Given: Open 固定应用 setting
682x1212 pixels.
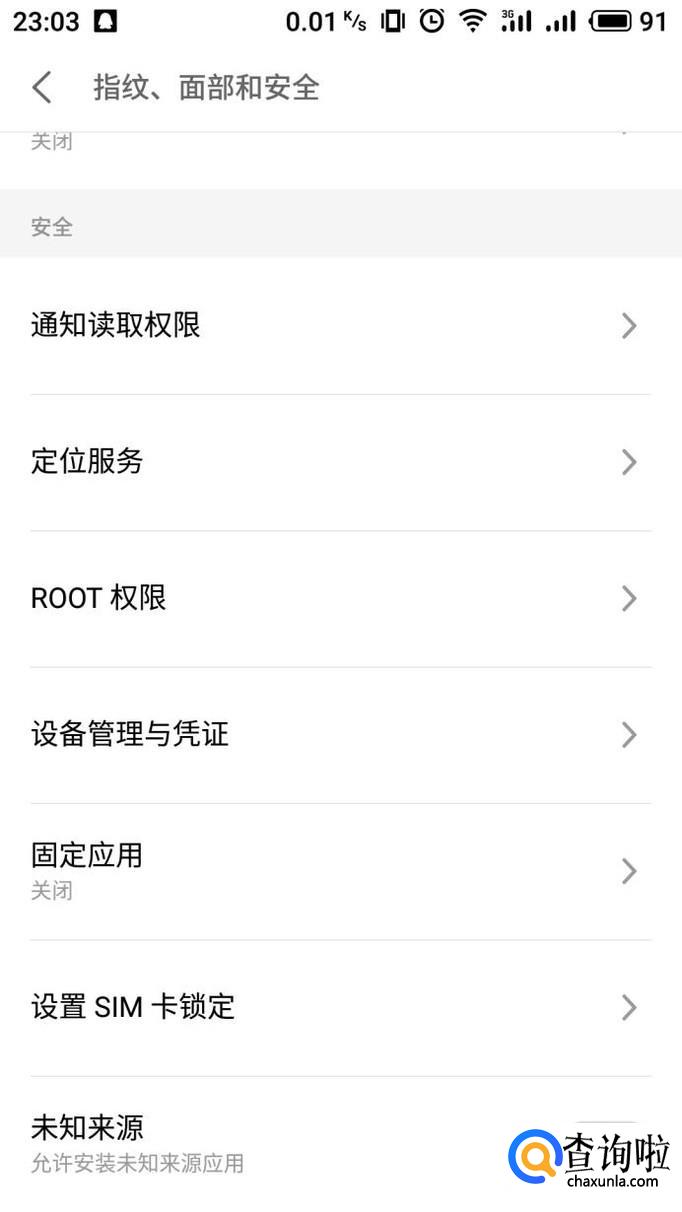Looking at the screenshot, I should pyautogui.click(x=340, y=871).
